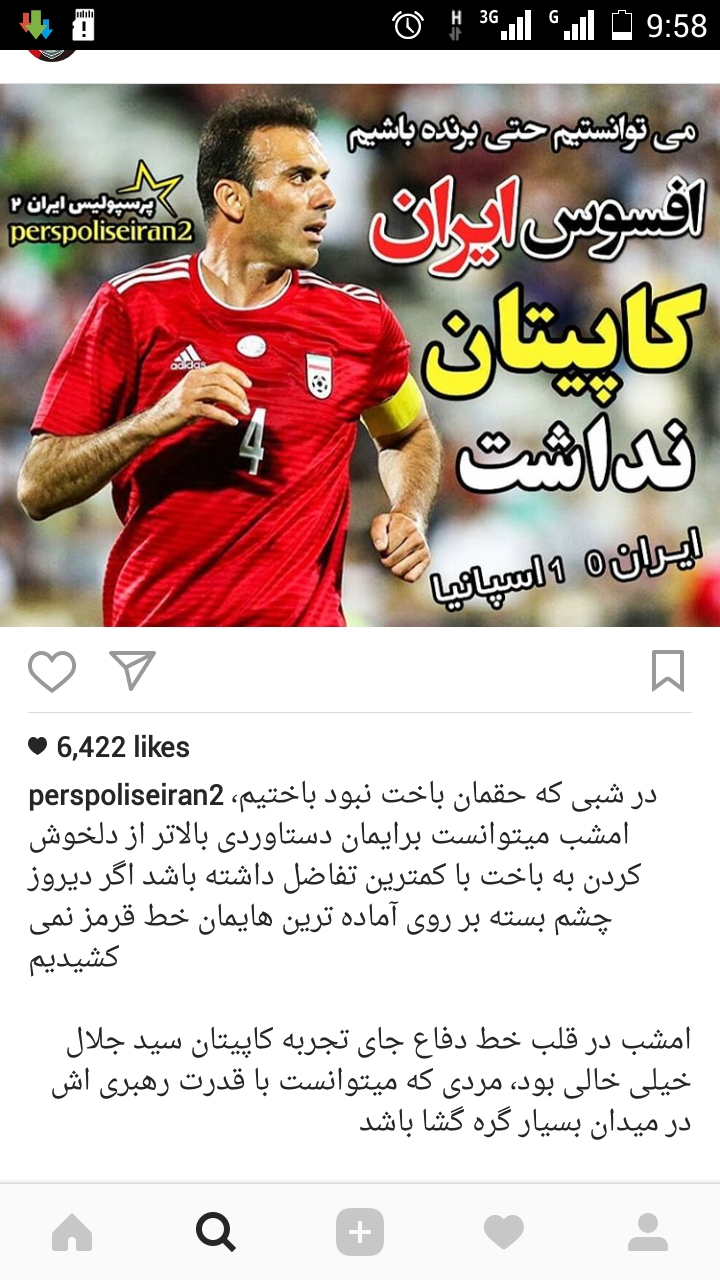Open perspoliseiran2 profile from caption
Viewport: 720px width, 1280px height.
126,797
